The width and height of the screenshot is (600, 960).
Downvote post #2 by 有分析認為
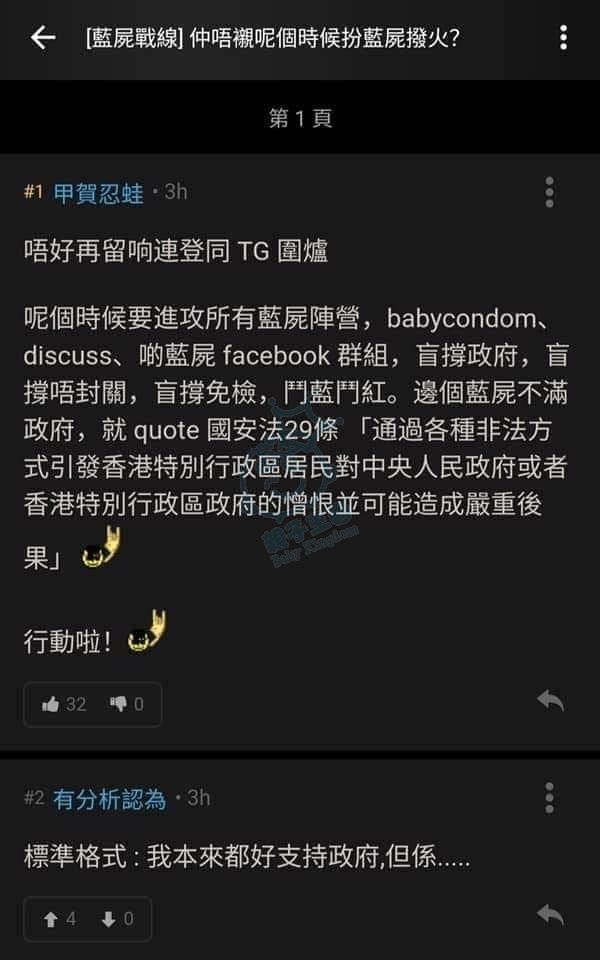point(117,918)
